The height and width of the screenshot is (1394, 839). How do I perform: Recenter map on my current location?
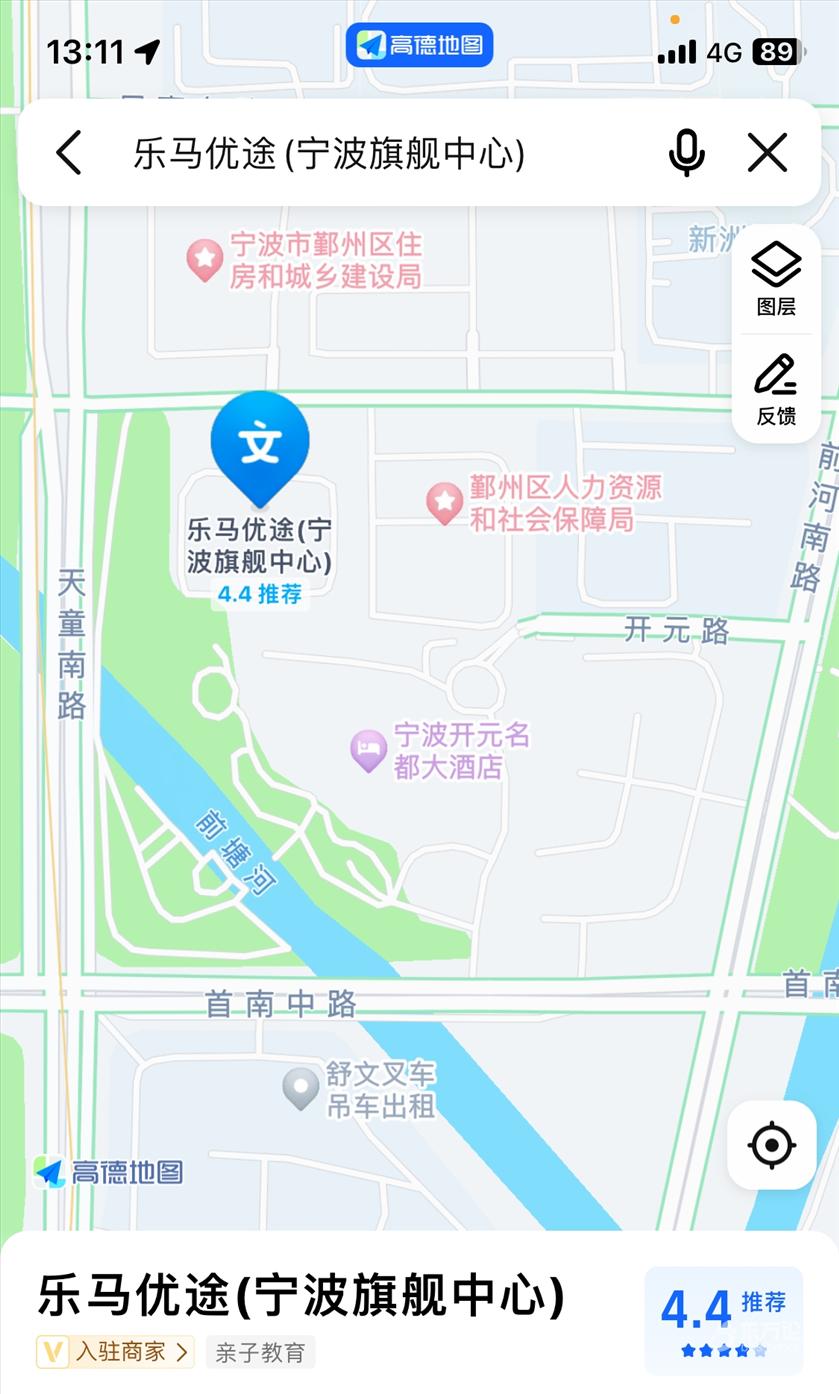click(x=772, y=1145)
